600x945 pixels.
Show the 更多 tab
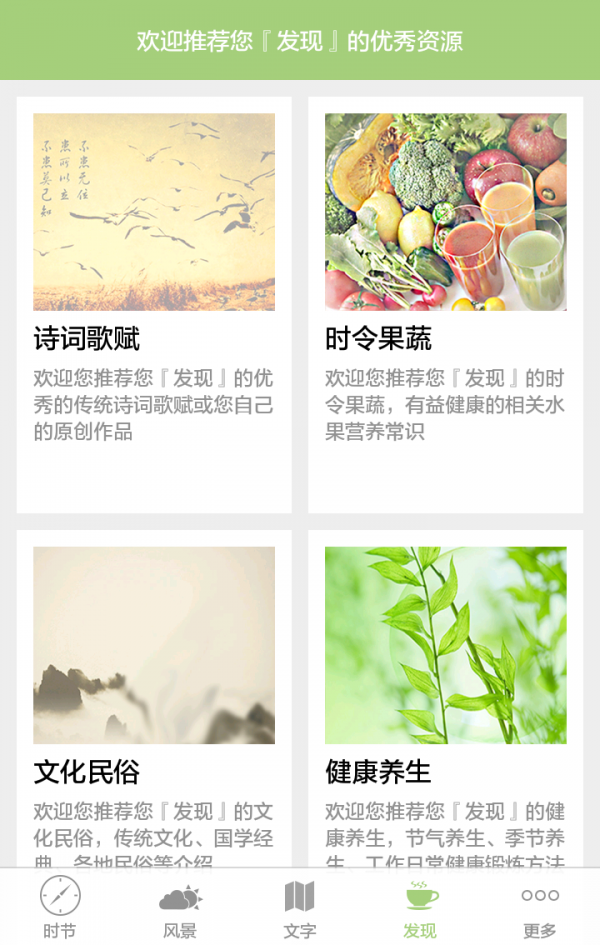coord(540,907)
